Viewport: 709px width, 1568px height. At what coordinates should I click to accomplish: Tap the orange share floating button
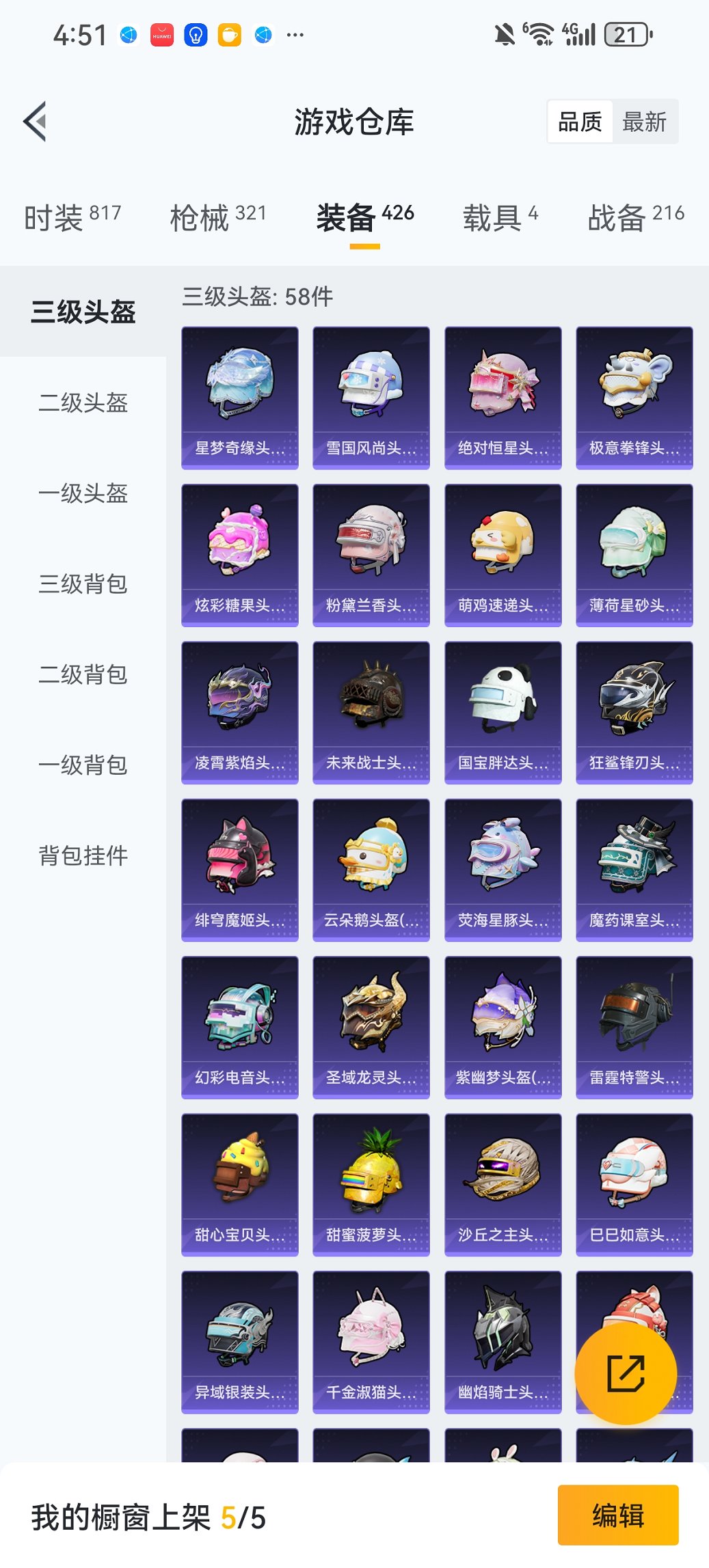626,1373
